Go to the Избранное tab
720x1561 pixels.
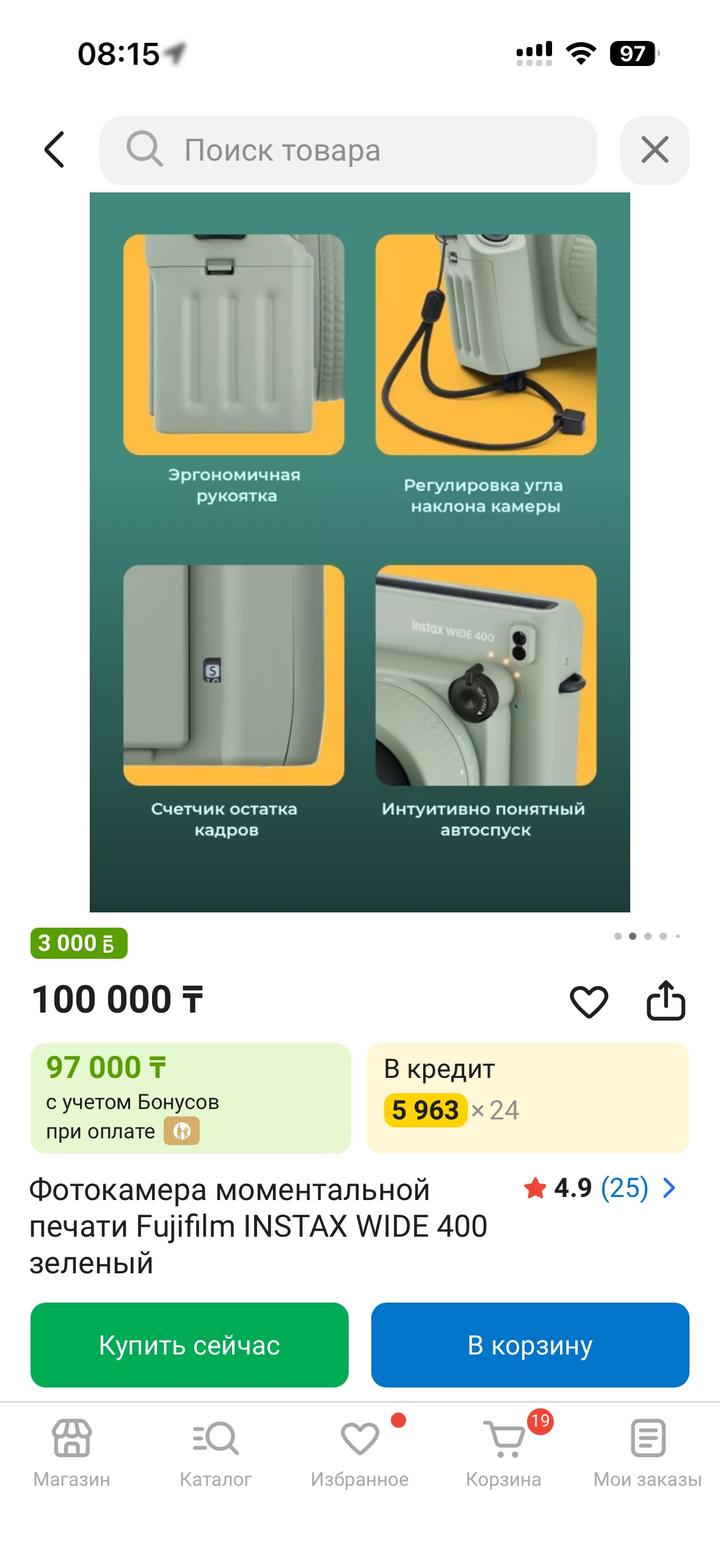[x=360, y=1452]
